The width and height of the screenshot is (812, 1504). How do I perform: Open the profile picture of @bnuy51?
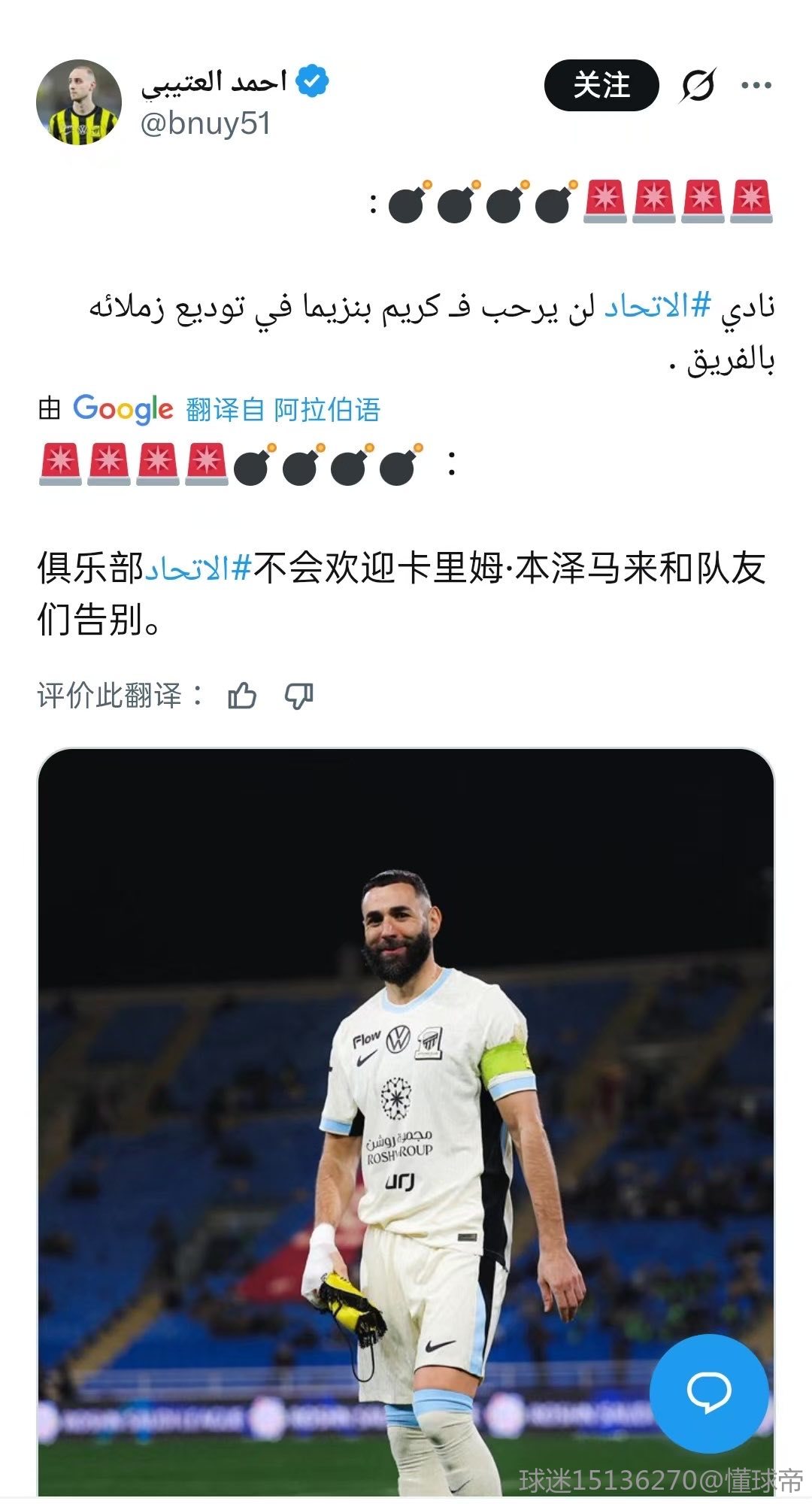pyautogui.click(x=79, y=102)
